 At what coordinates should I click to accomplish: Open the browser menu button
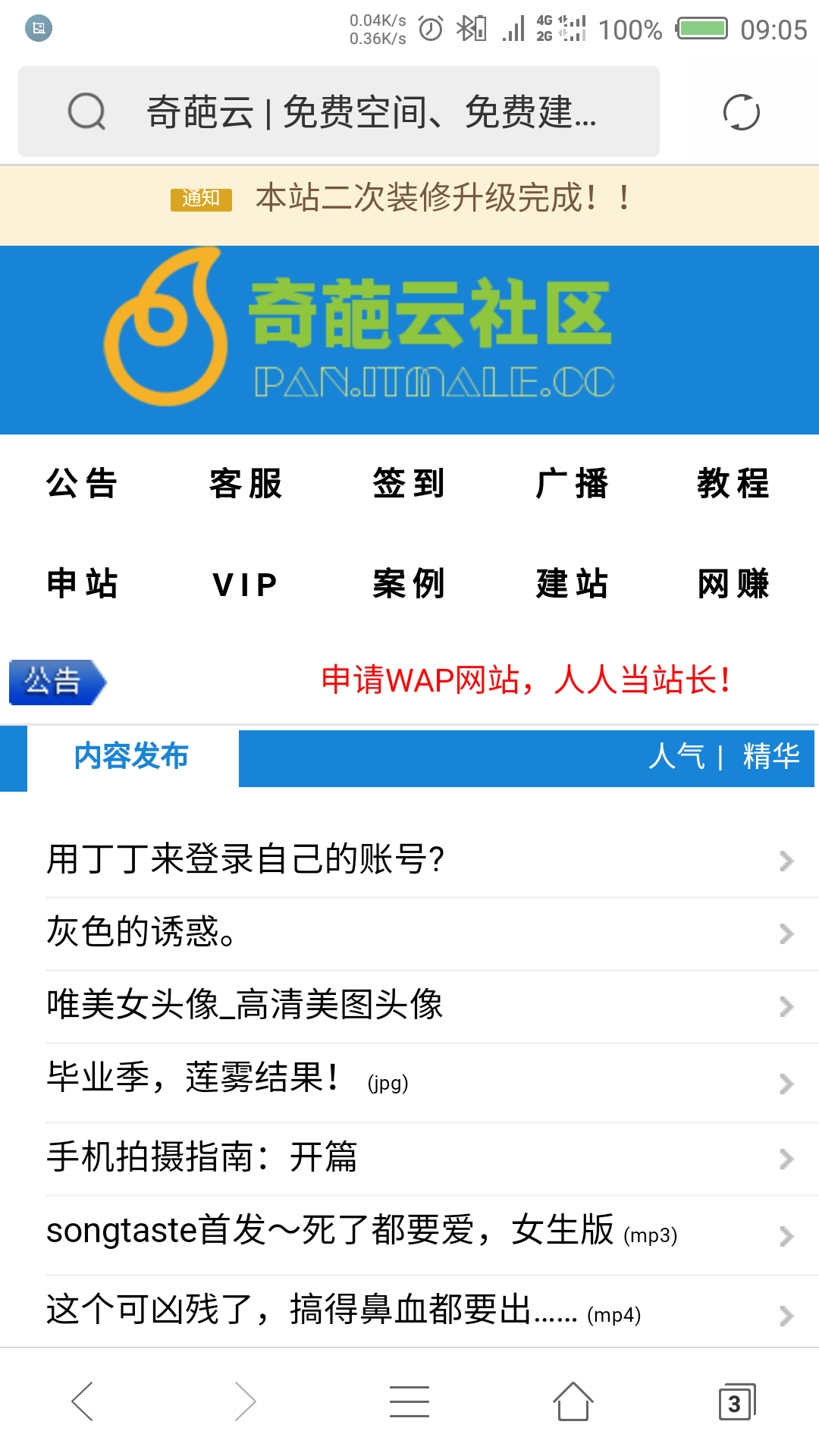coord(409,1401)
